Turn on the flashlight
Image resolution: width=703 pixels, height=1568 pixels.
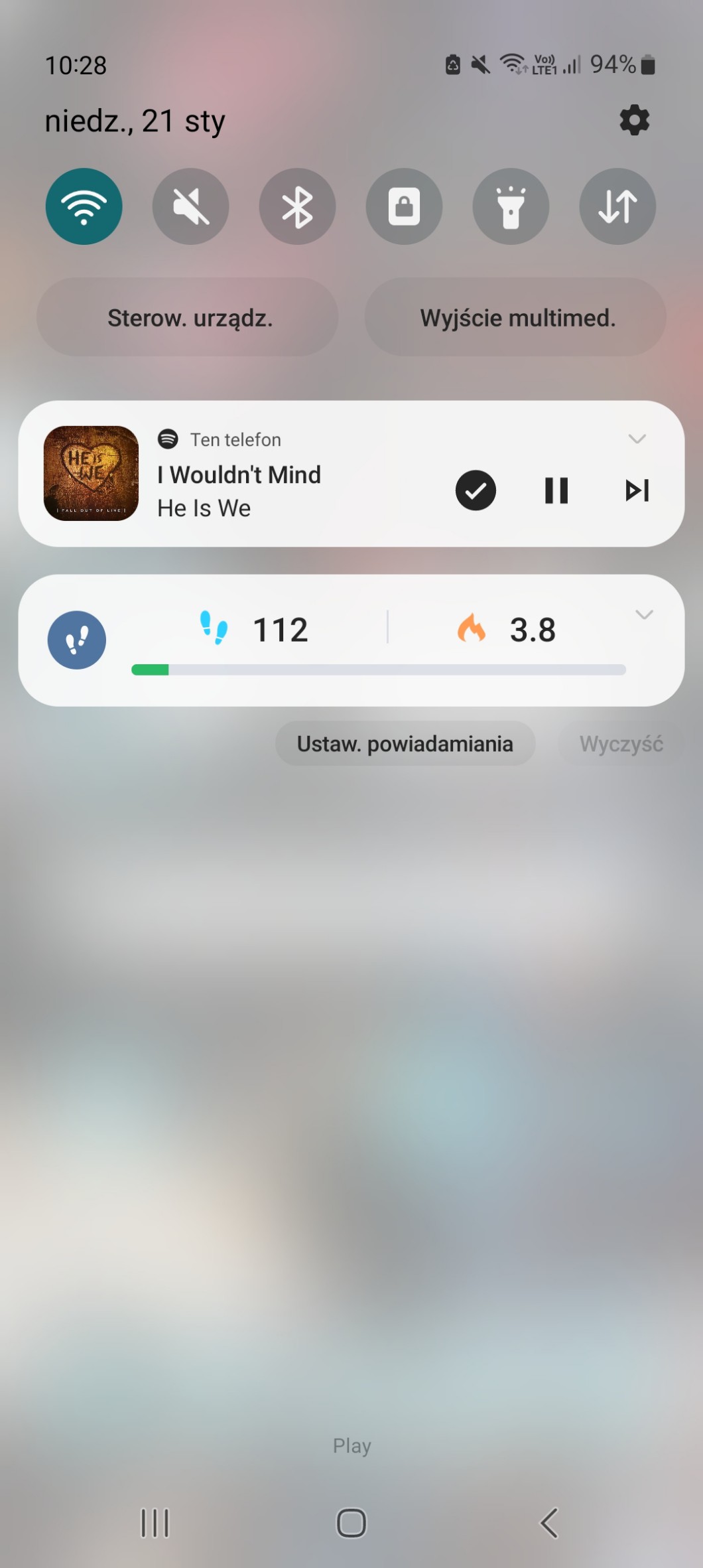[511, 206]
